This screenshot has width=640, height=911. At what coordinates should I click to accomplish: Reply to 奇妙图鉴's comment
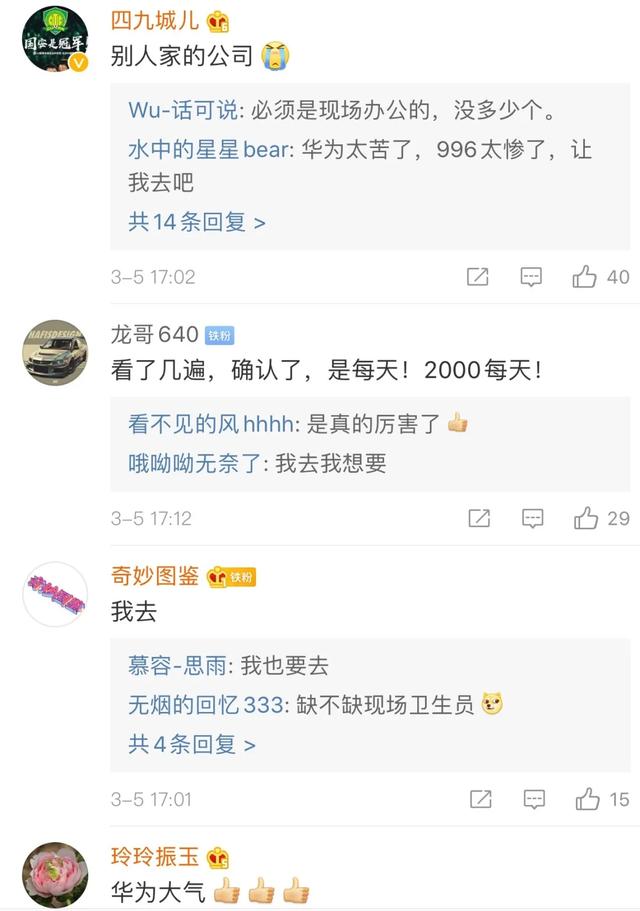[534, 799]
